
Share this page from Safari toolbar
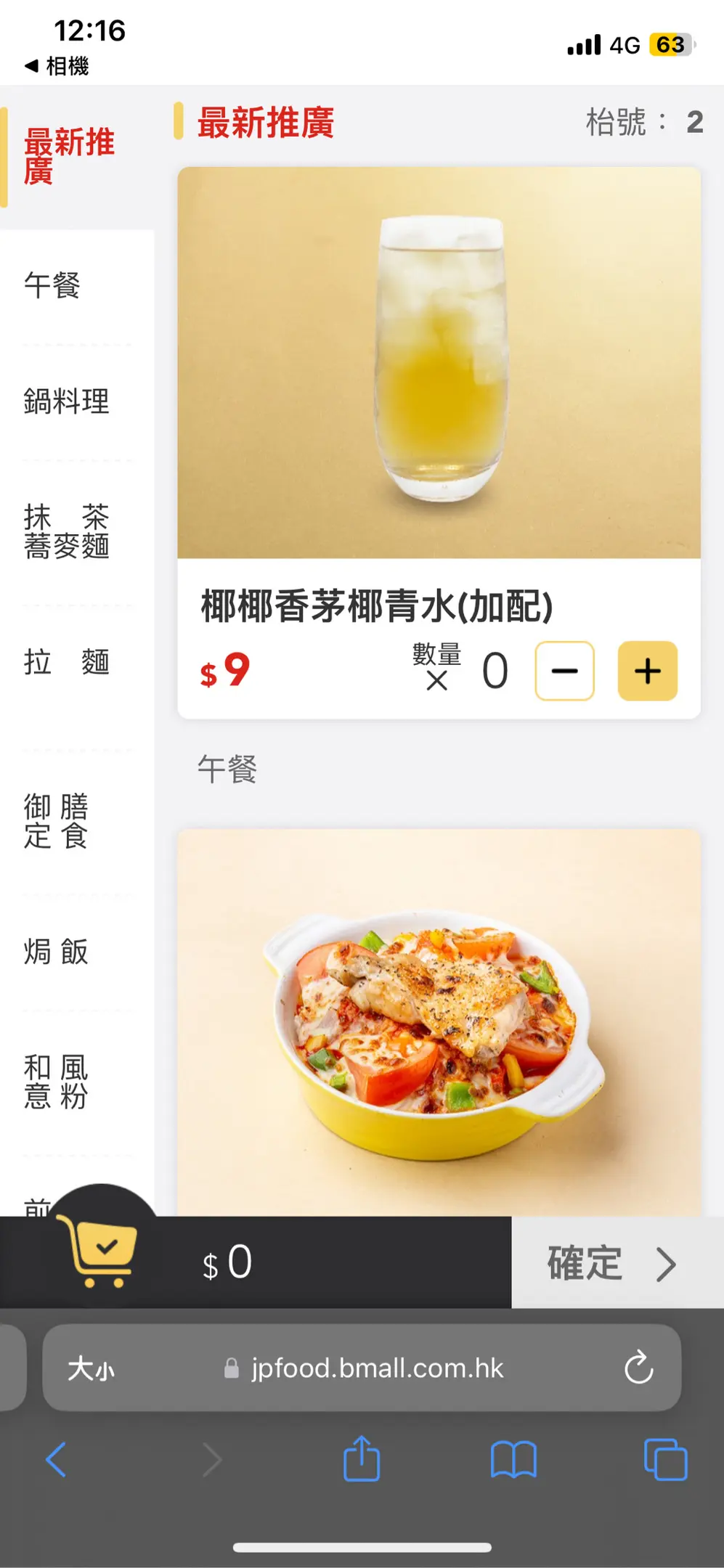tap(362, 1459)
